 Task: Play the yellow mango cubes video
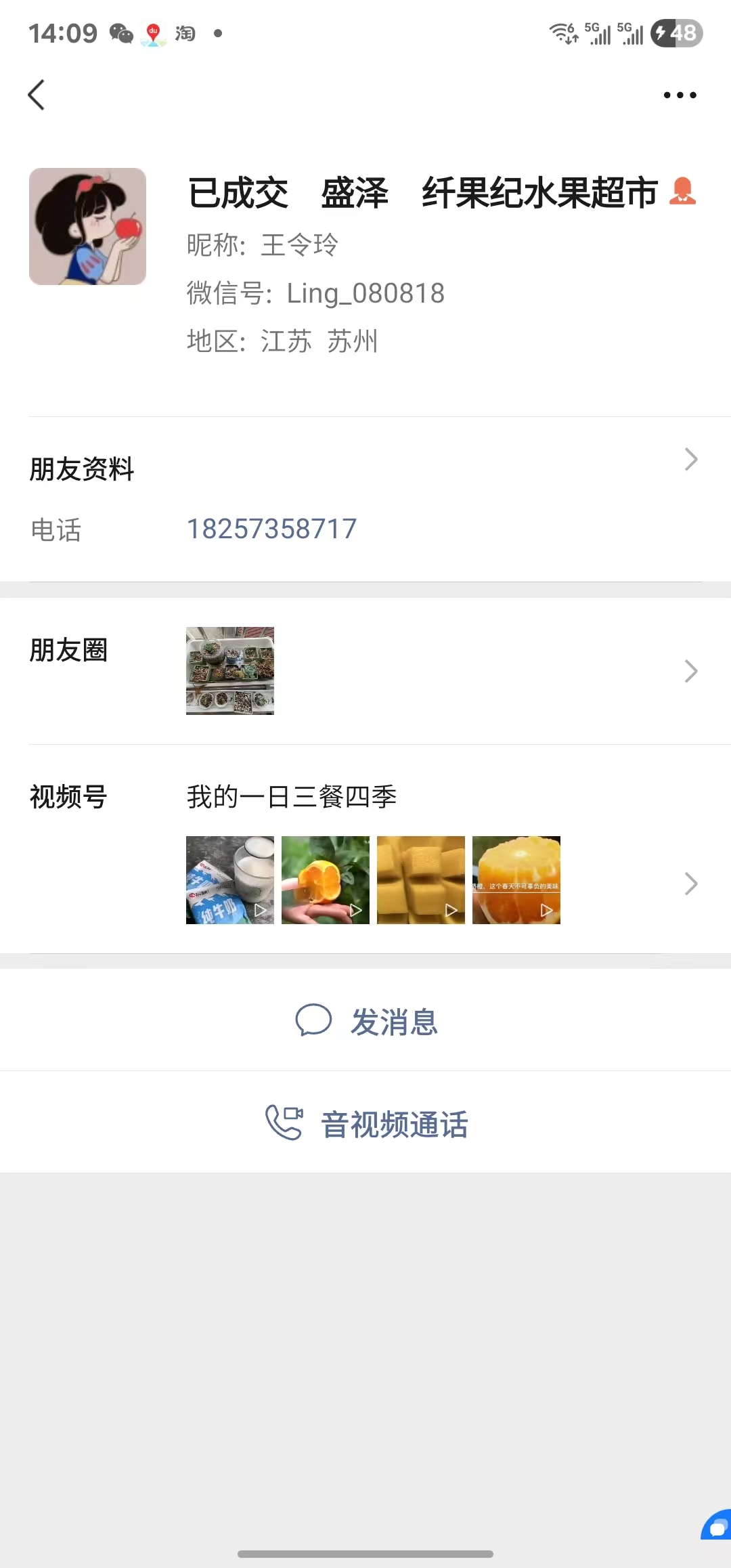tap(421, 879)
